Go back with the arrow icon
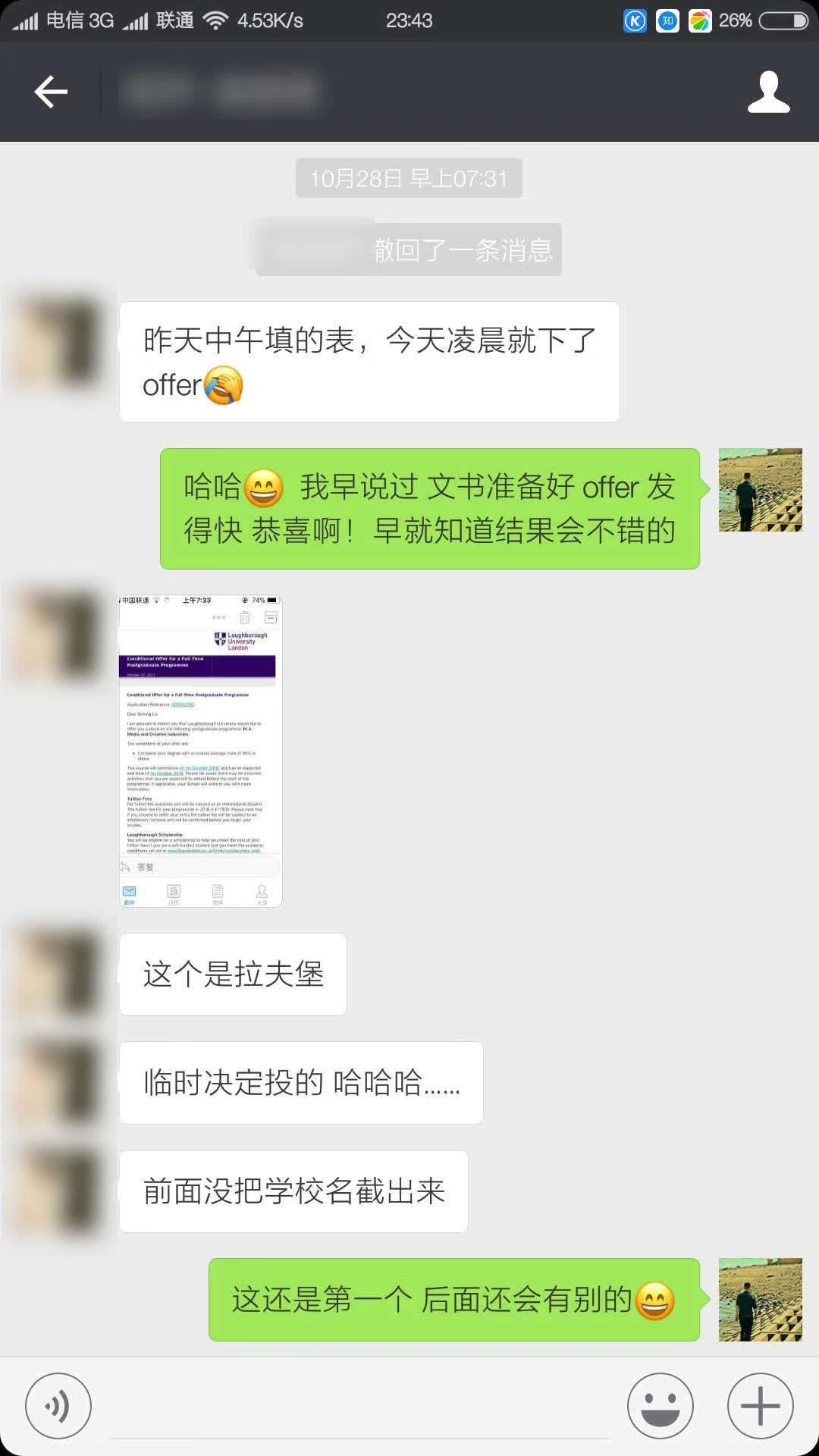This screenshot has width=819, height=1456. (51, 92)
